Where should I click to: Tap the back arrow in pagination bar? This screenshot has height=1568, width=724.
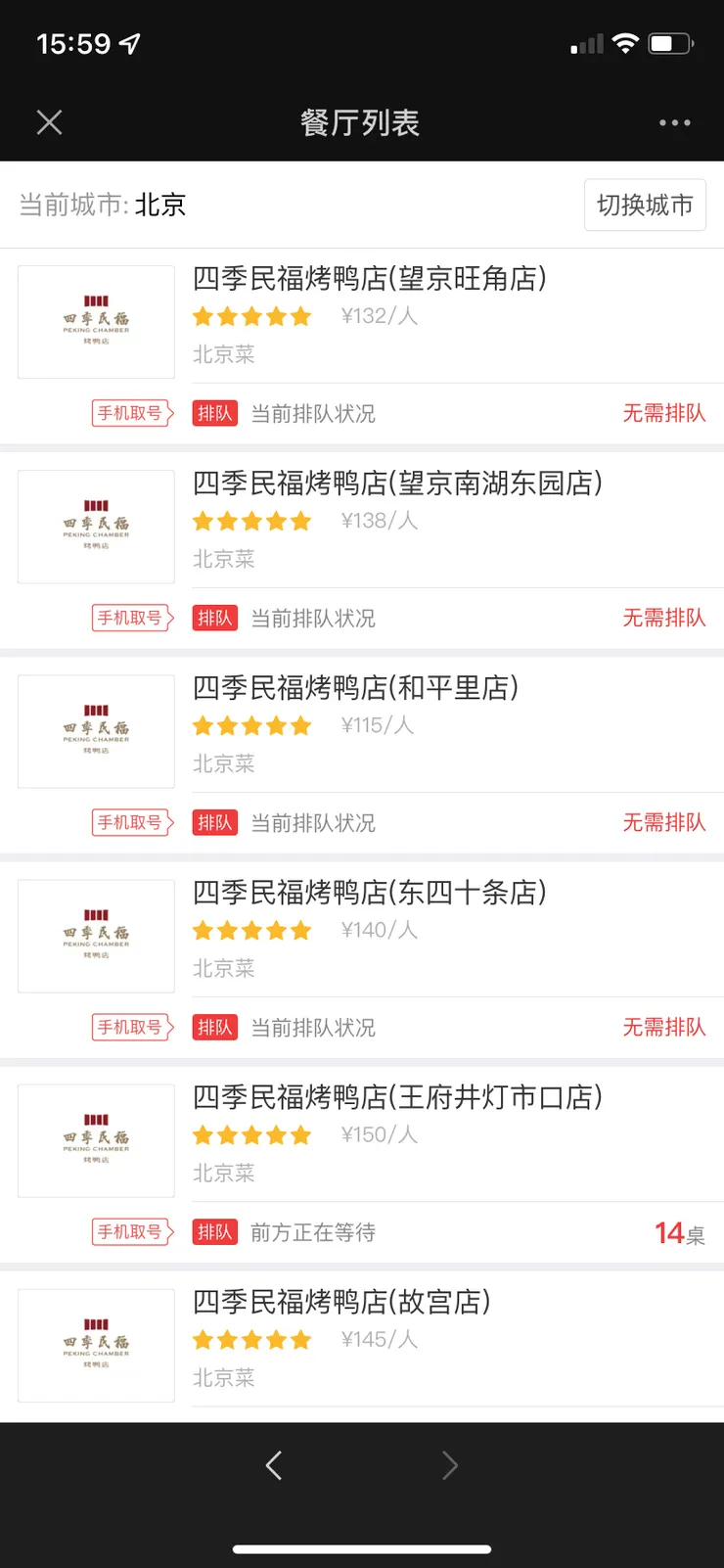pos(274,1465)
